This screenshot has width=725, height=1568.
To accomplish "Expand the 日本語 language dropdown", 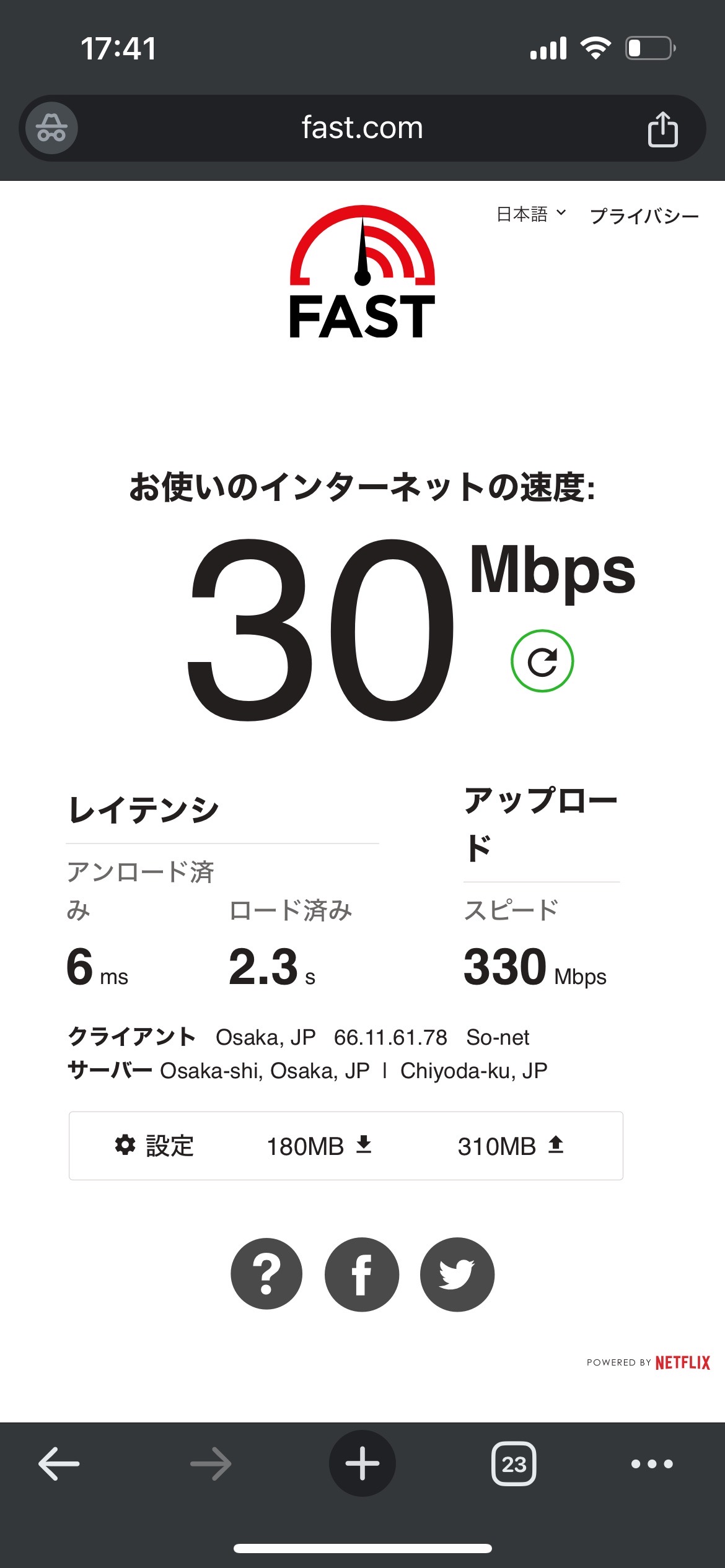I will [x=531, y=214].
